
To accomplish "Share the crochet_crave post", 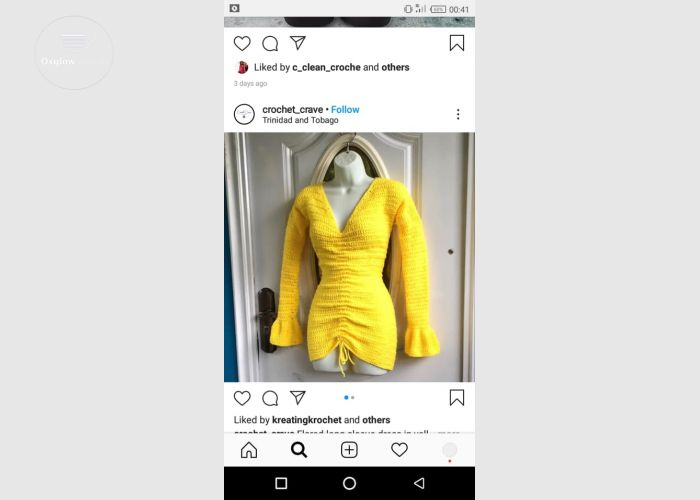I will (x=298, y=398).
